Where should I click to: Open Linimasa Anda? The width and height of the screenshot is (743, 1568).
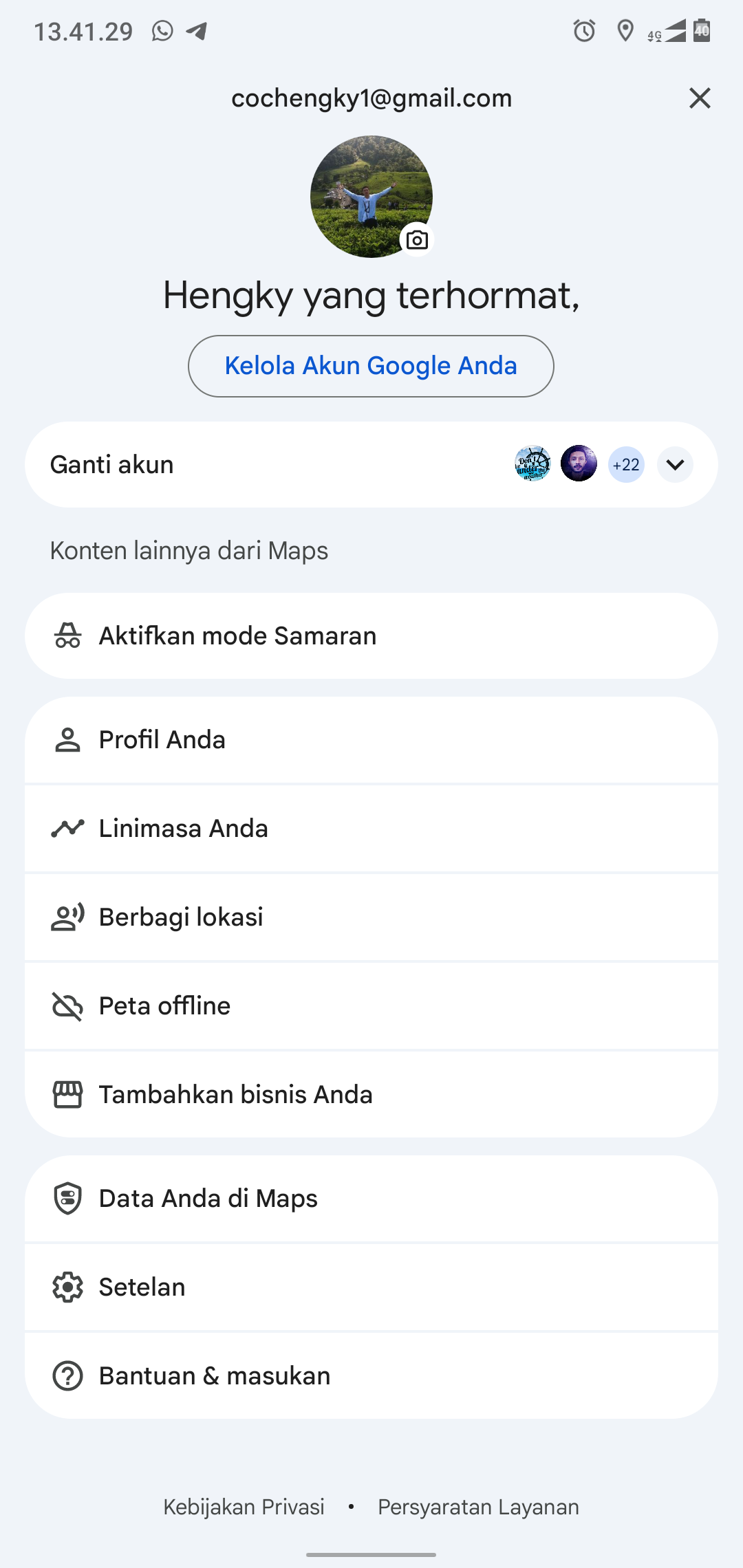click(371, 829)
